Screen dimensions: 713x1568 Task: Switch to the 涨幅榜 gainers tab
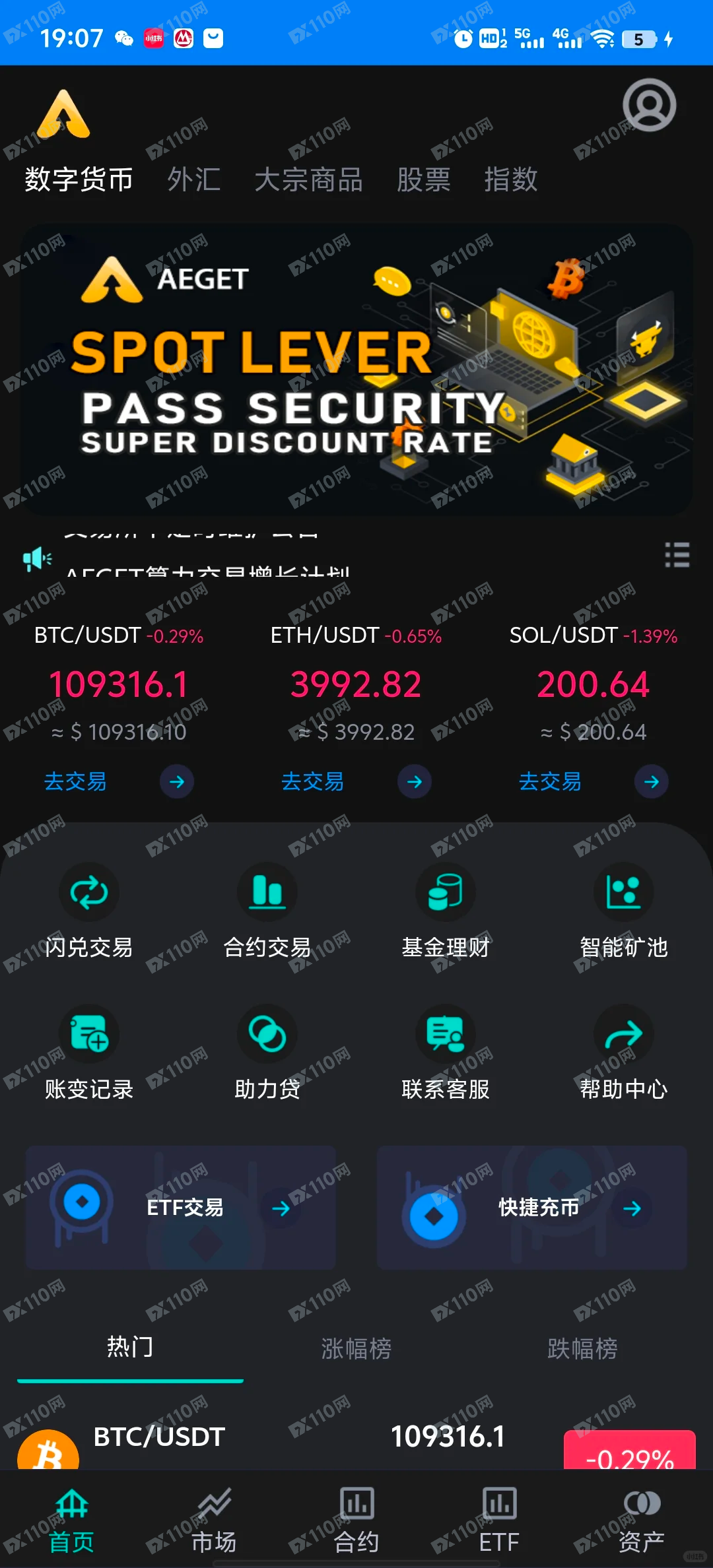click(356, 1349)
